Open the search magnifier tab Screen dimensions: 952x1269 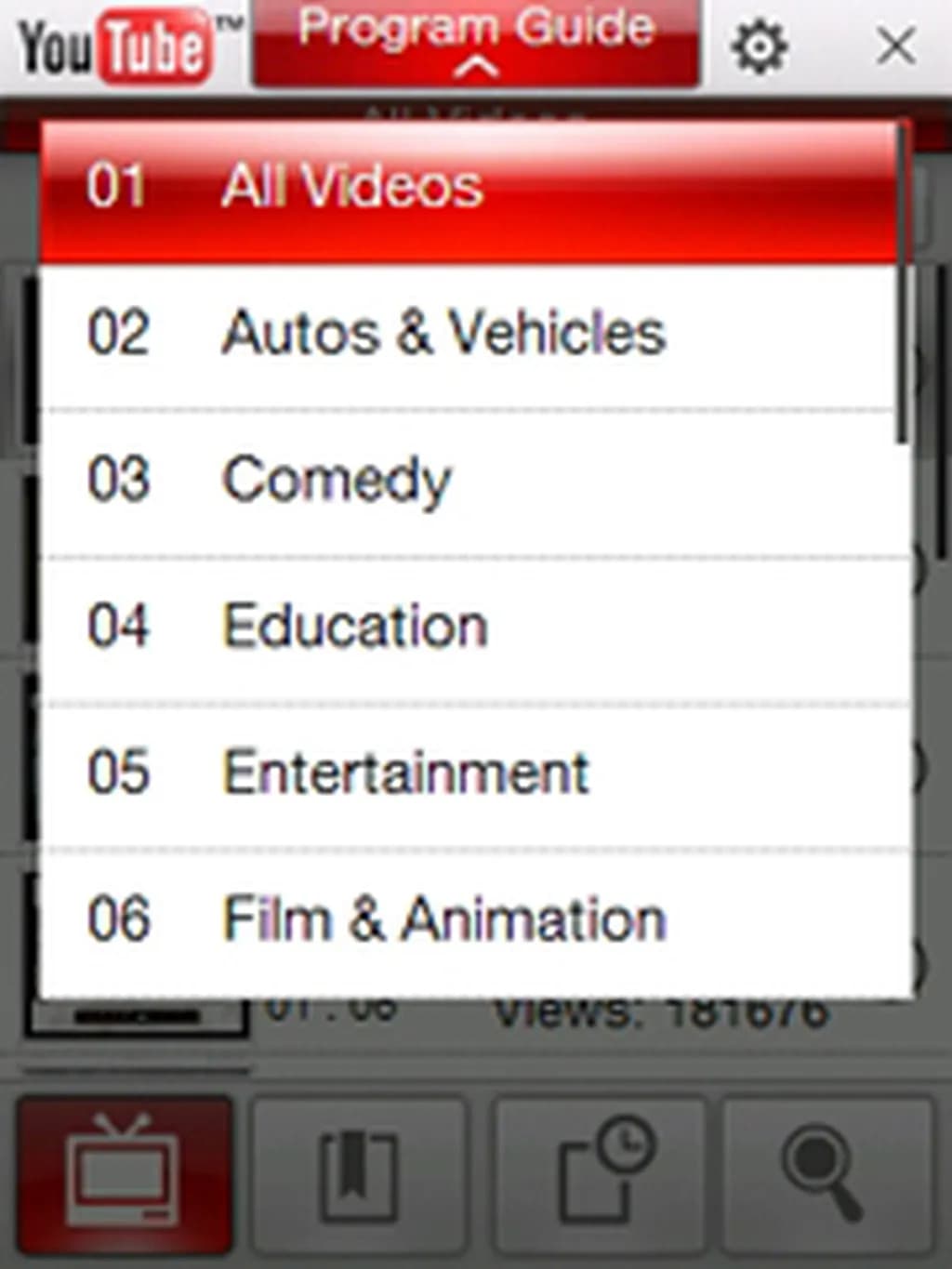[826, 1173]
